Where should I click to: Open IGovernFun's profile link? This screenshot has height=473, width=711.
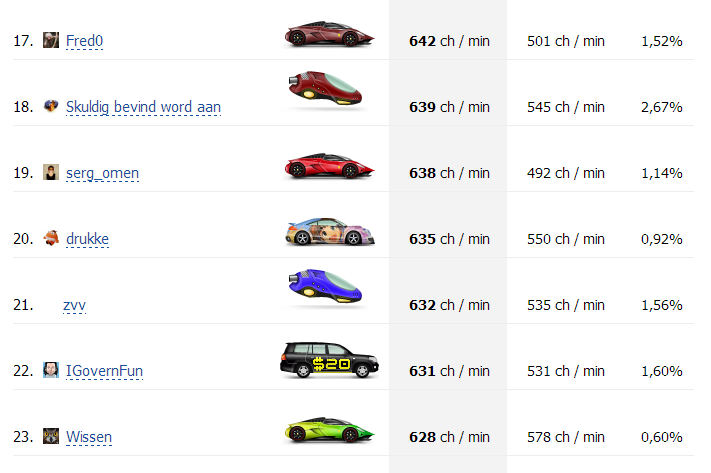point(104,371)
